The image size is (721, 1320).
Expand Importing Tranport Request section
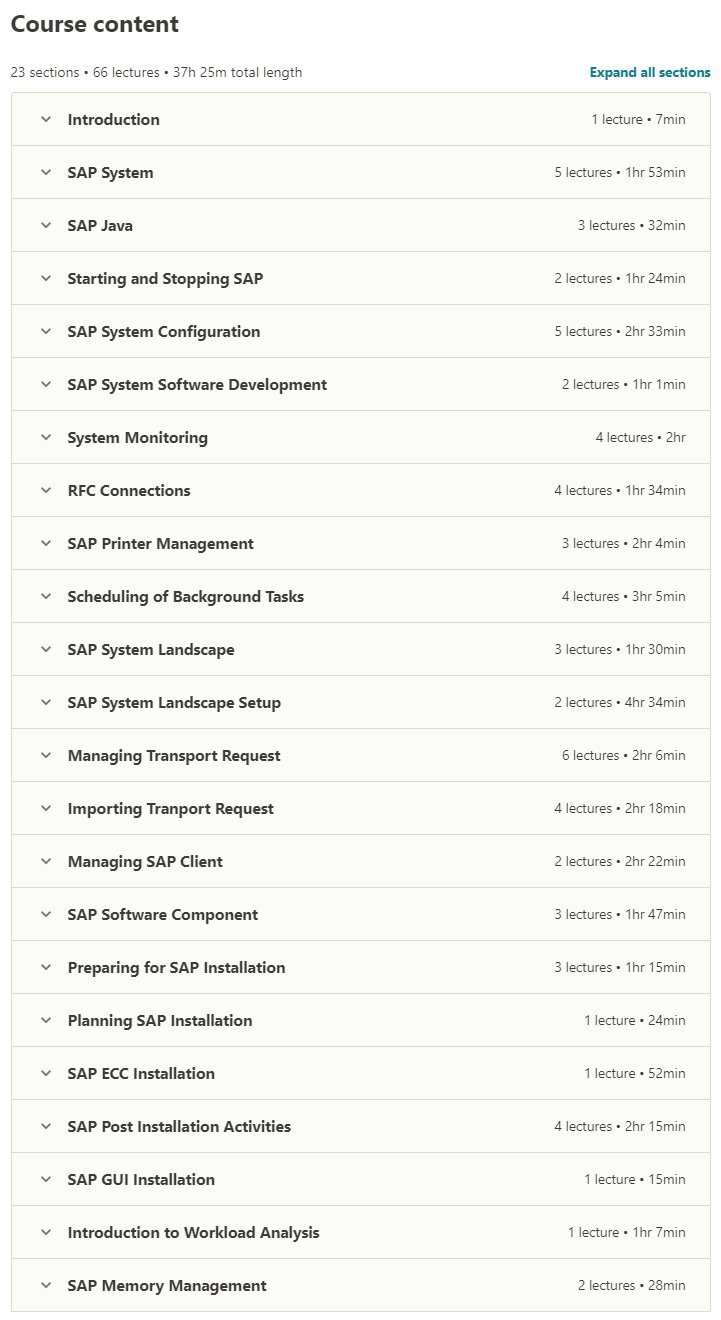(361, 808)
